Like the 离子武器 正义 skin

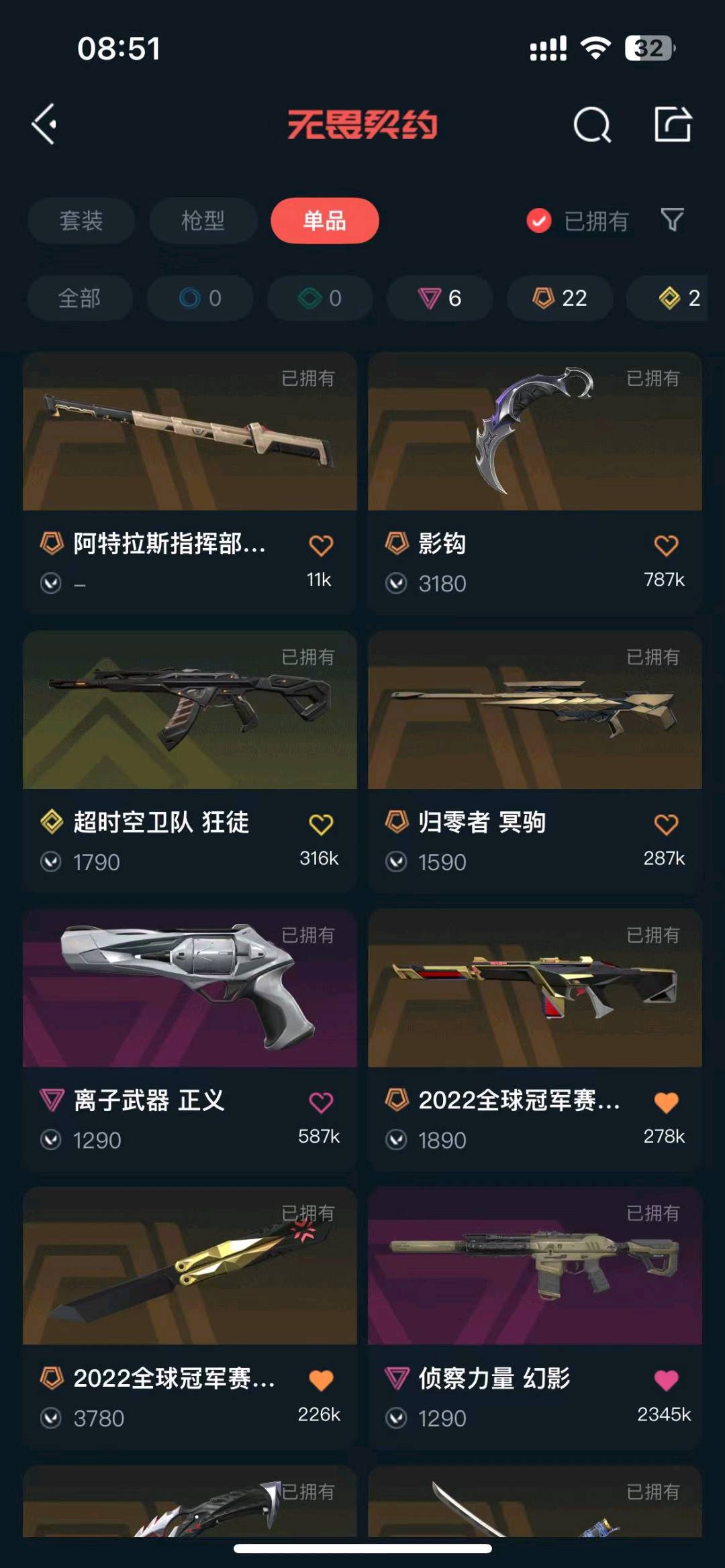pos(321,1102)
